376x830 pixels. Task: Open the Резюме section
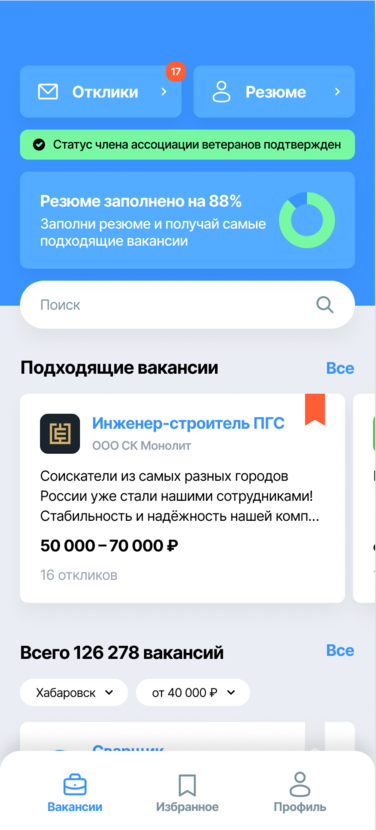pos(274,92)
